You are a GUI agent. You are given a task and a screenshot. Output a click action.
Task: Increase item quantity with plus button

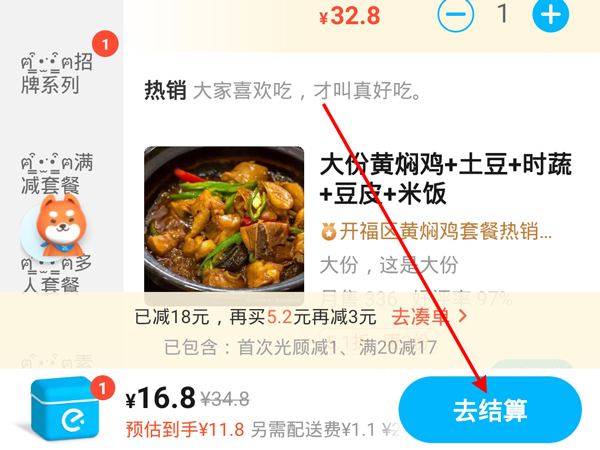[x=549, y=14]
